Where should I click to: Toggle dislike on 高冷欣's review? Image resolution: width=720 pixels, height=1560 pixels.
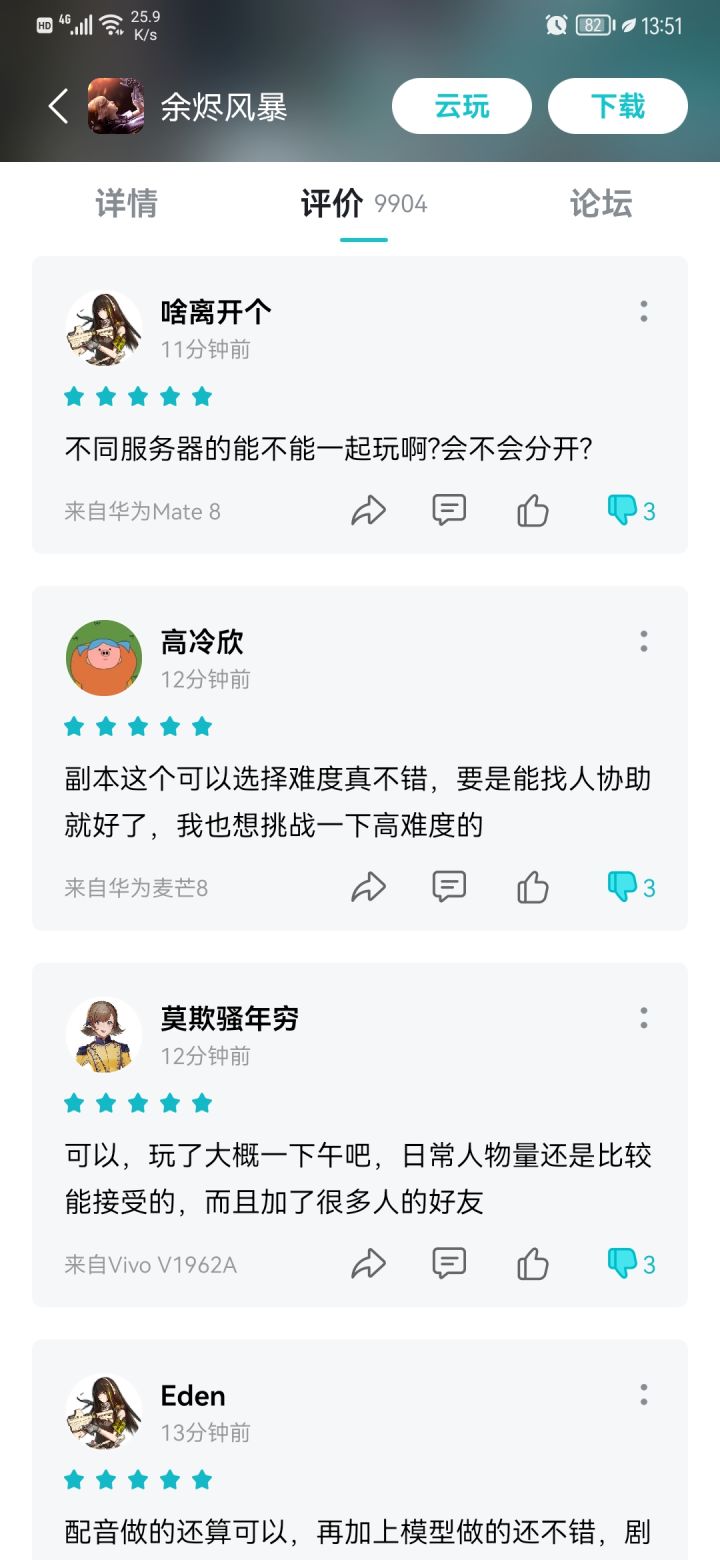(x=631, y=887)
